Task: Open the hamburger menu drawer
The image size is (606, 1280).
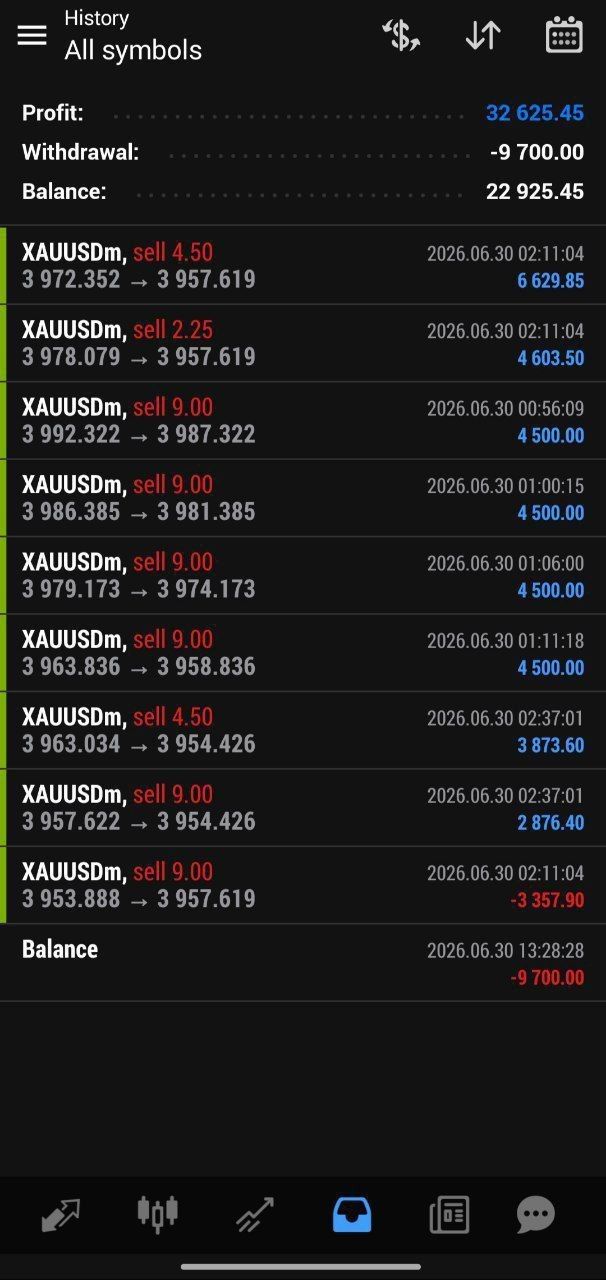Action: 32,35
